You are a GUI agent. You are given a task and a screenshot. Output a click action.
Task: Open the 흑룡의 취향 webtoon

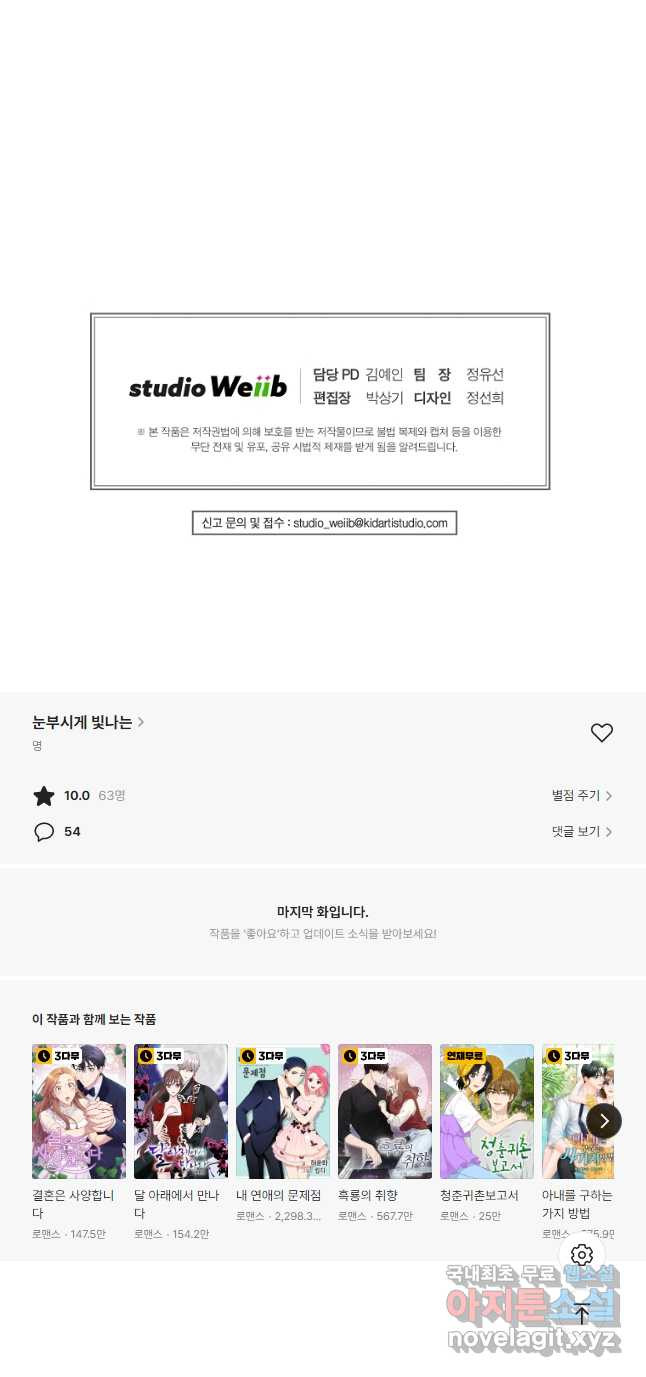(385, 1111)
